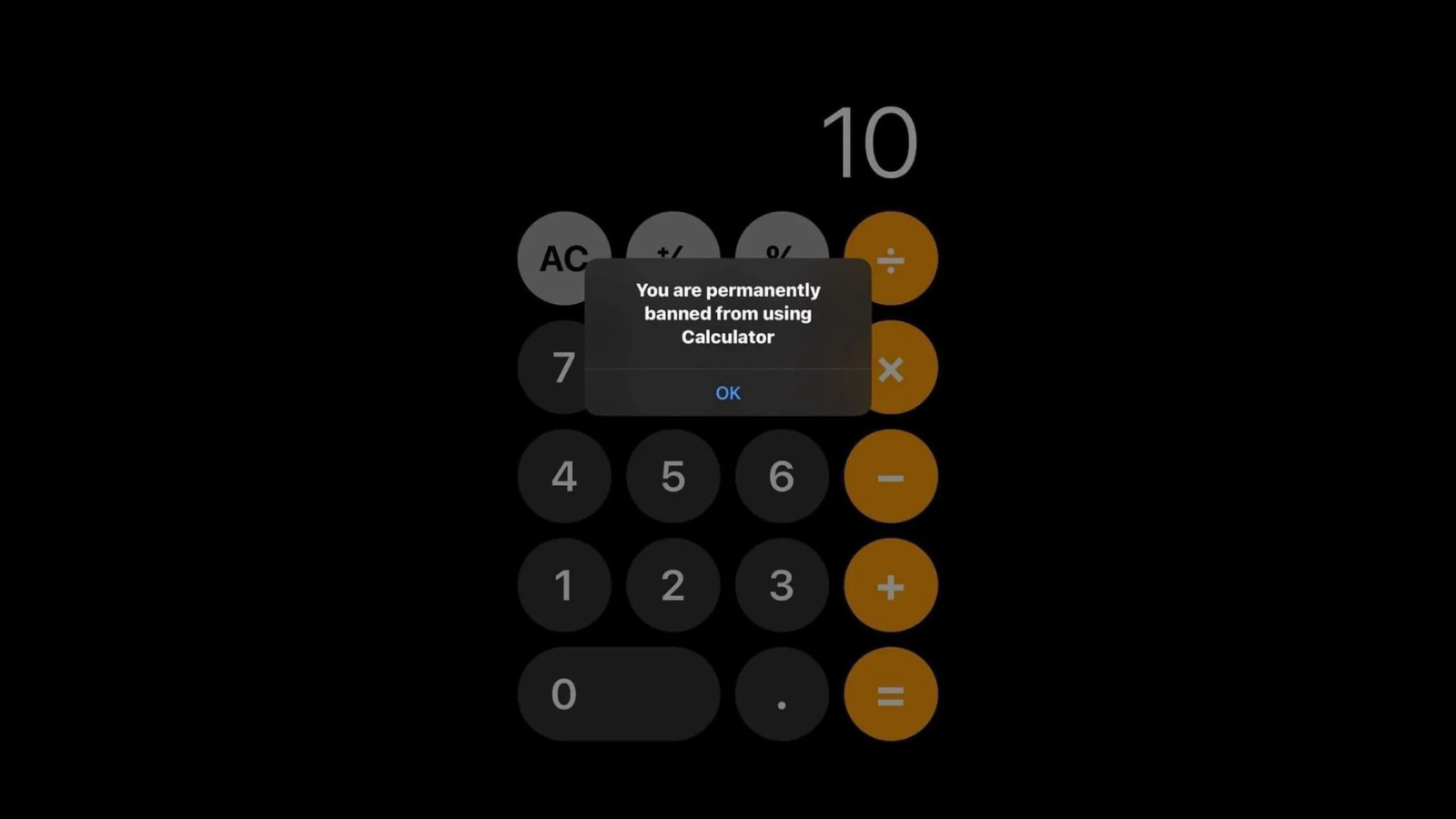This screenshot has width=1456, height=819.
Task: Enter the digit 0
Action: [618, 694]
